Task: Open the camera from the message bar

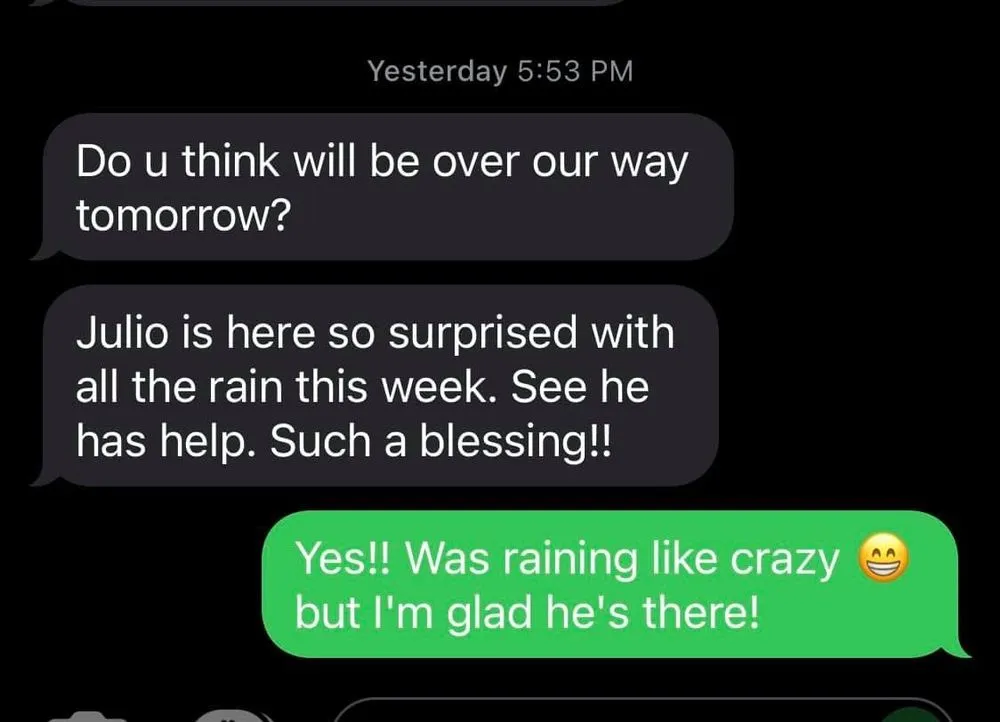Action: (x=87, y=716)
